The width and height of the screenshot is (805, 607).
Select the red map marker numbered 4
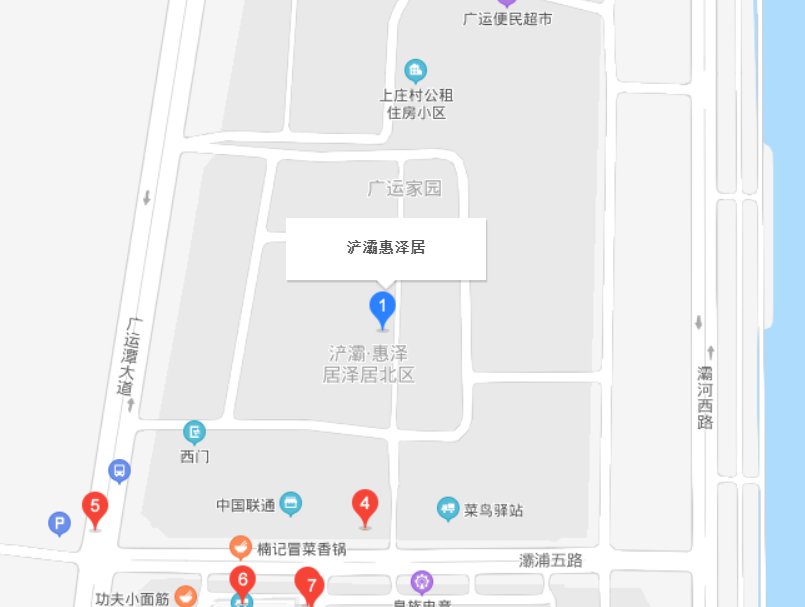[365, 505]
